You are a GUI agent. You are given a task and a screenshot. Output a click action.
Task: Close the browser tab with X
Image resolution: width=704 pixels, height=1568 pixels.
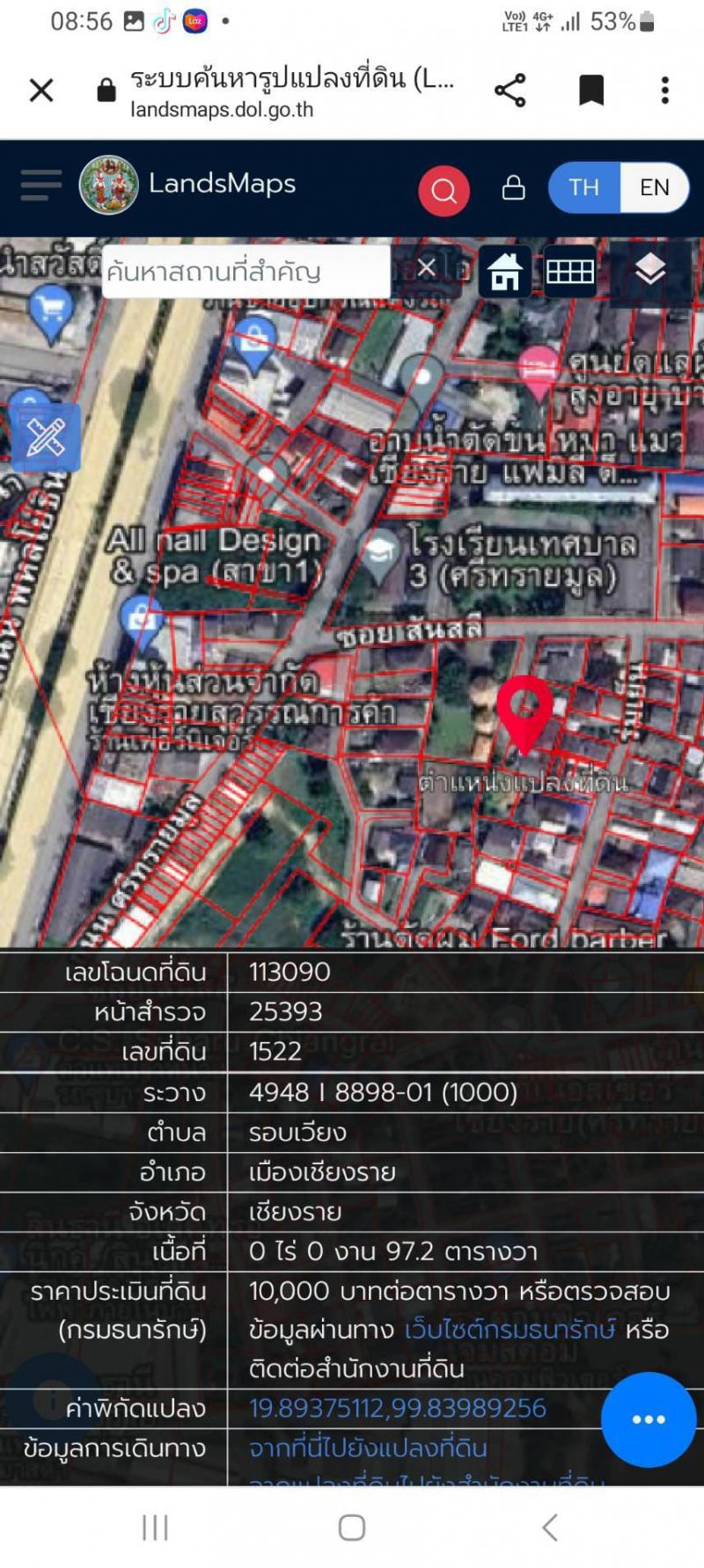(x=41, y=90)
